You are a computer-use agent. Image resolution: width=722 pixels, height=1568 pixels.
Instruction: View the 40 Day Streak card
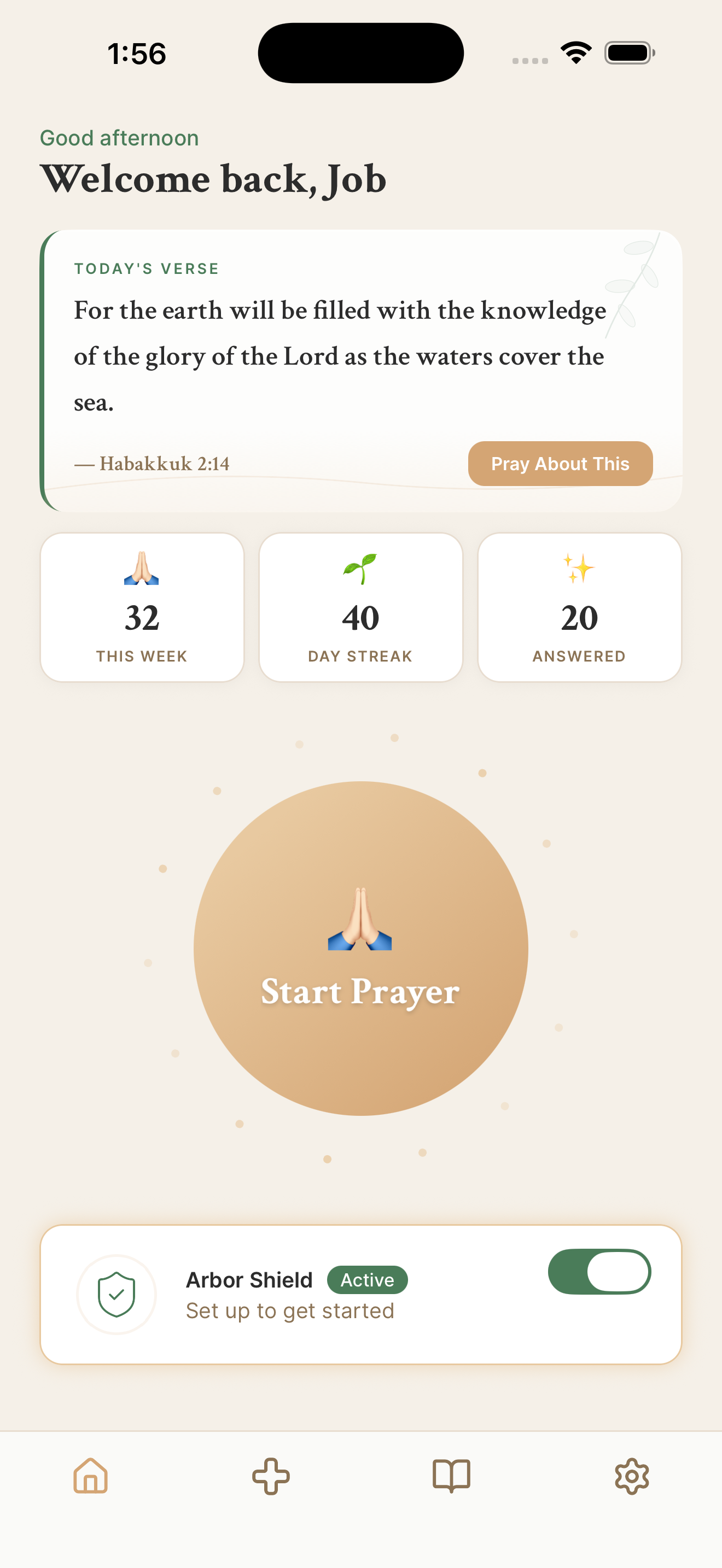coord(360,607)
